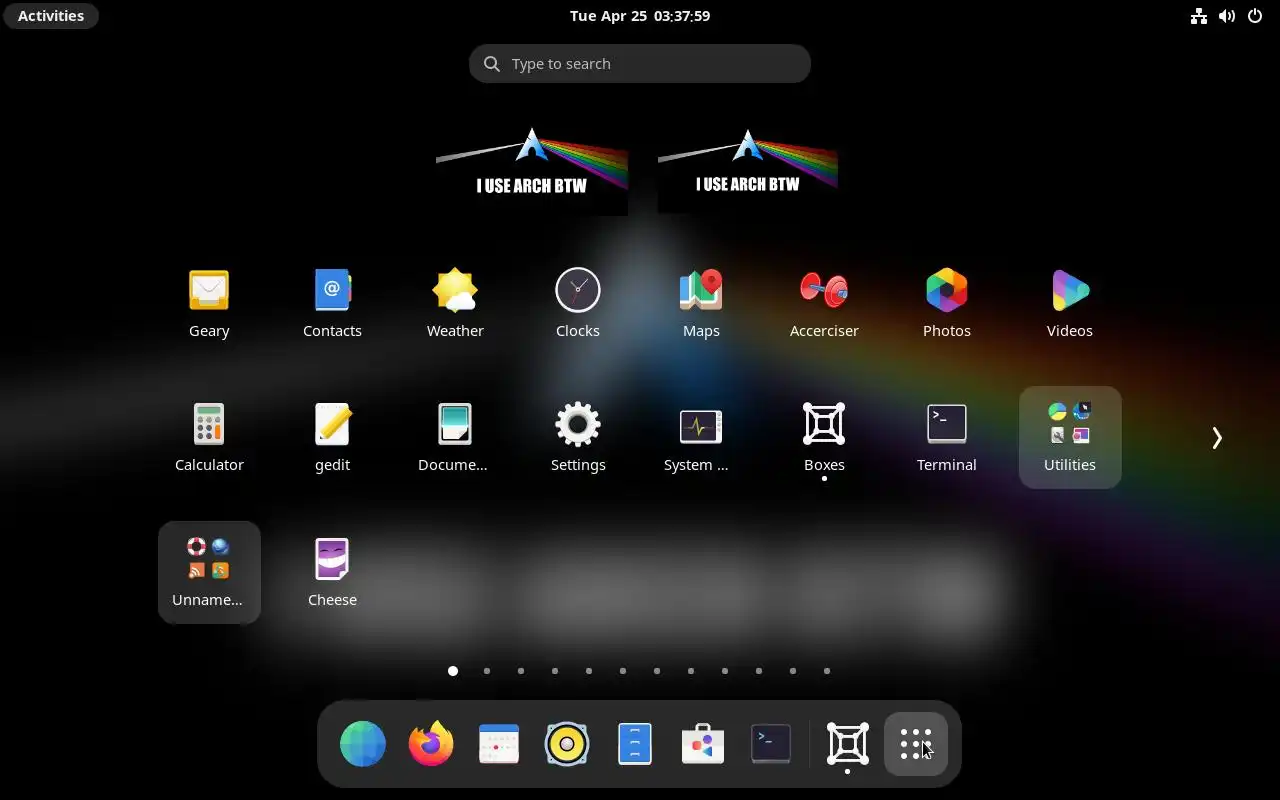This screenshot has height=800, width=1280.
Task: Open the Utilities folder
Action: pos(1070,437)
